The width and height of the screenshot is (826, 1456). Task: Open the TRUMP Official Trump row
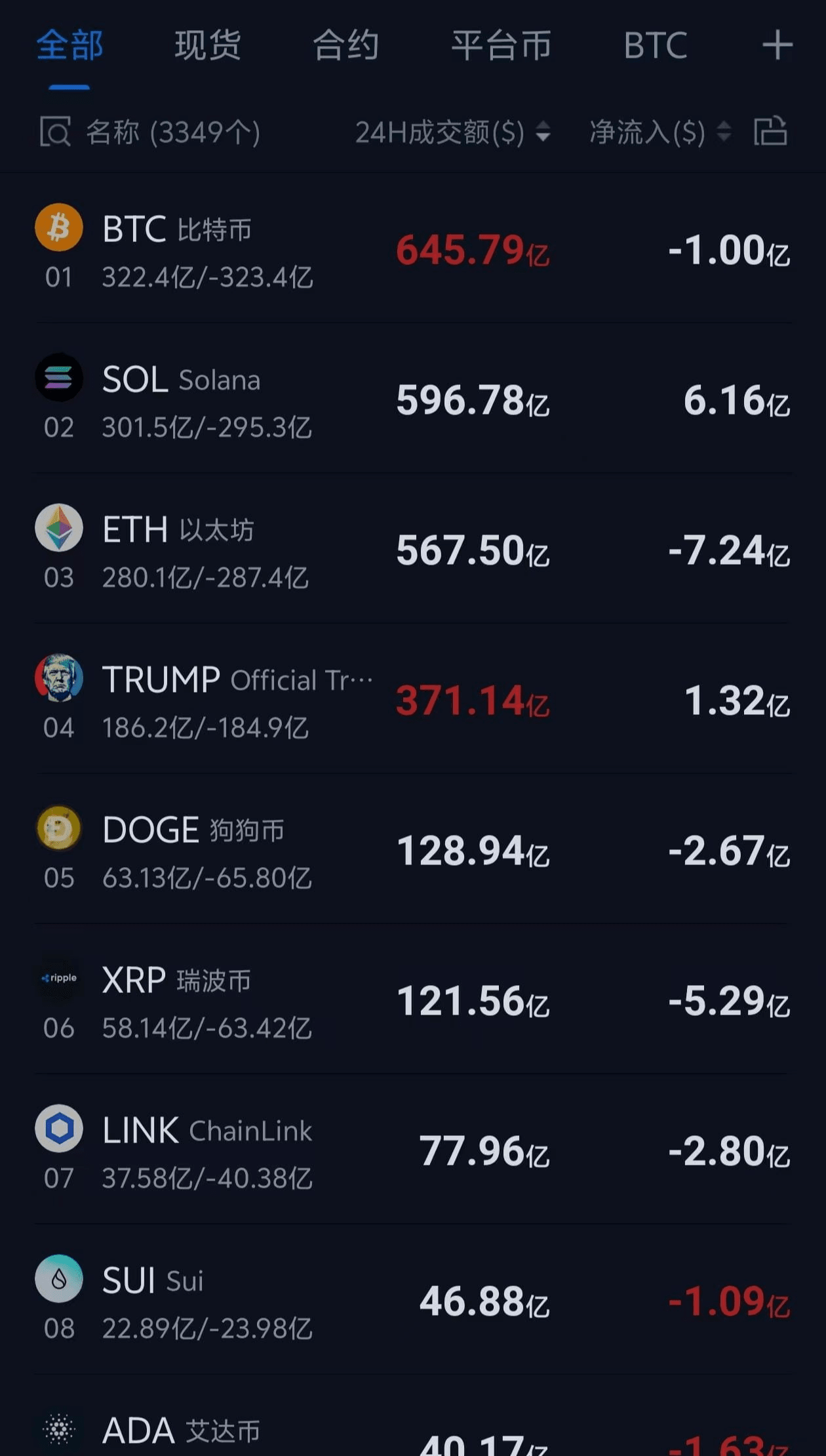(413, 698)
